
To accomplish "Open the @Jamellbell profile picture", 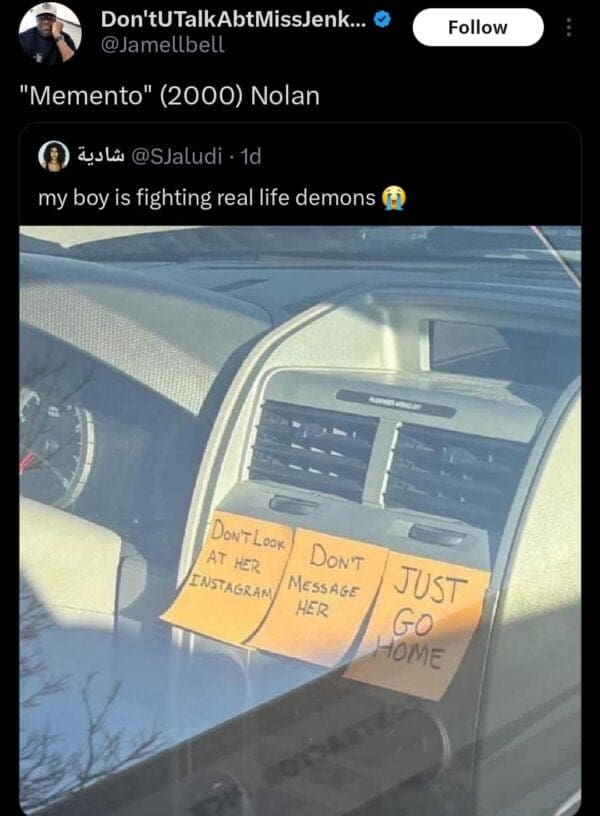I will coord(50,34).
